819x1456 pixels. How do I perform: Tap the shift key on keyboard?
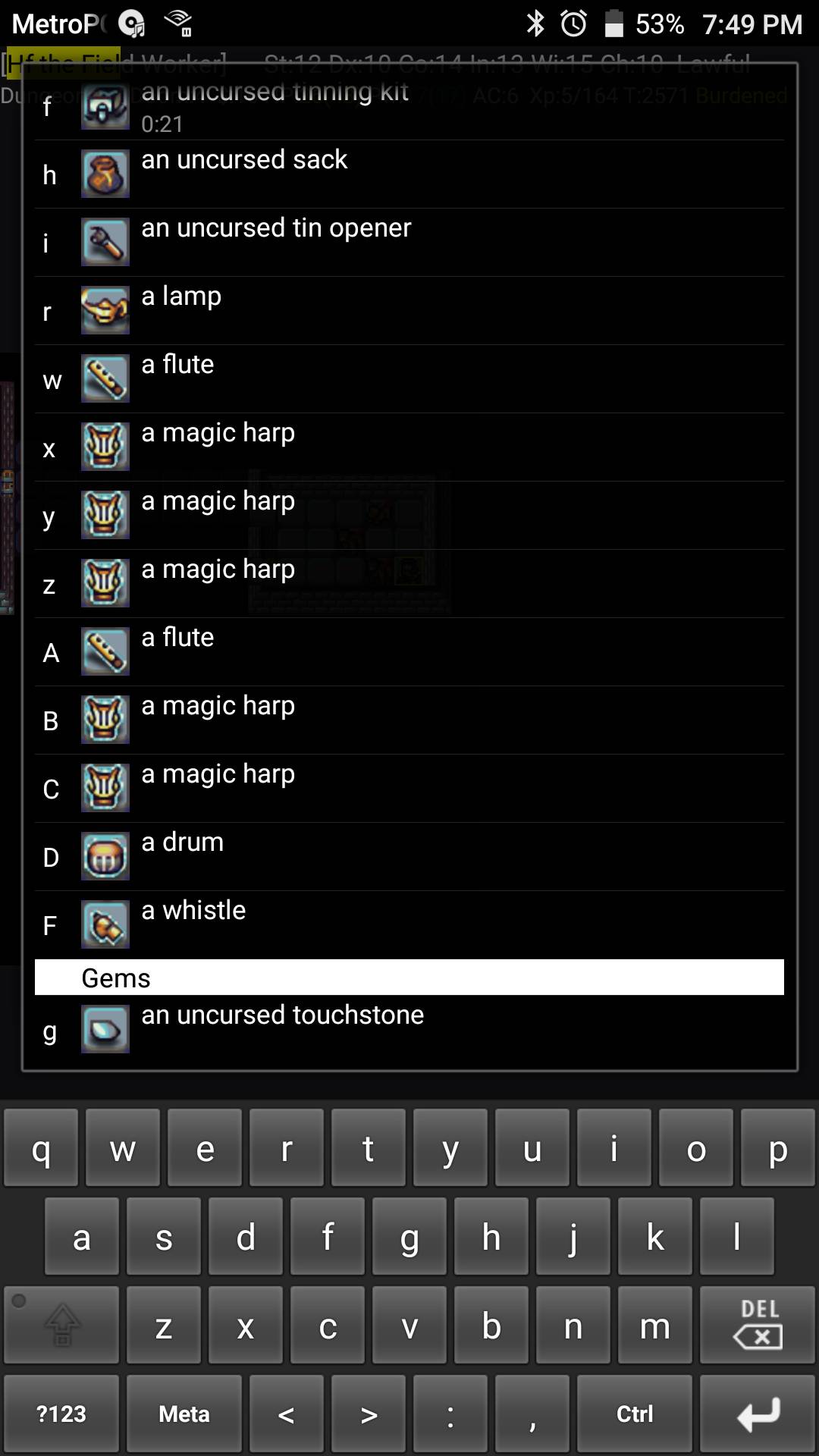61,1325
